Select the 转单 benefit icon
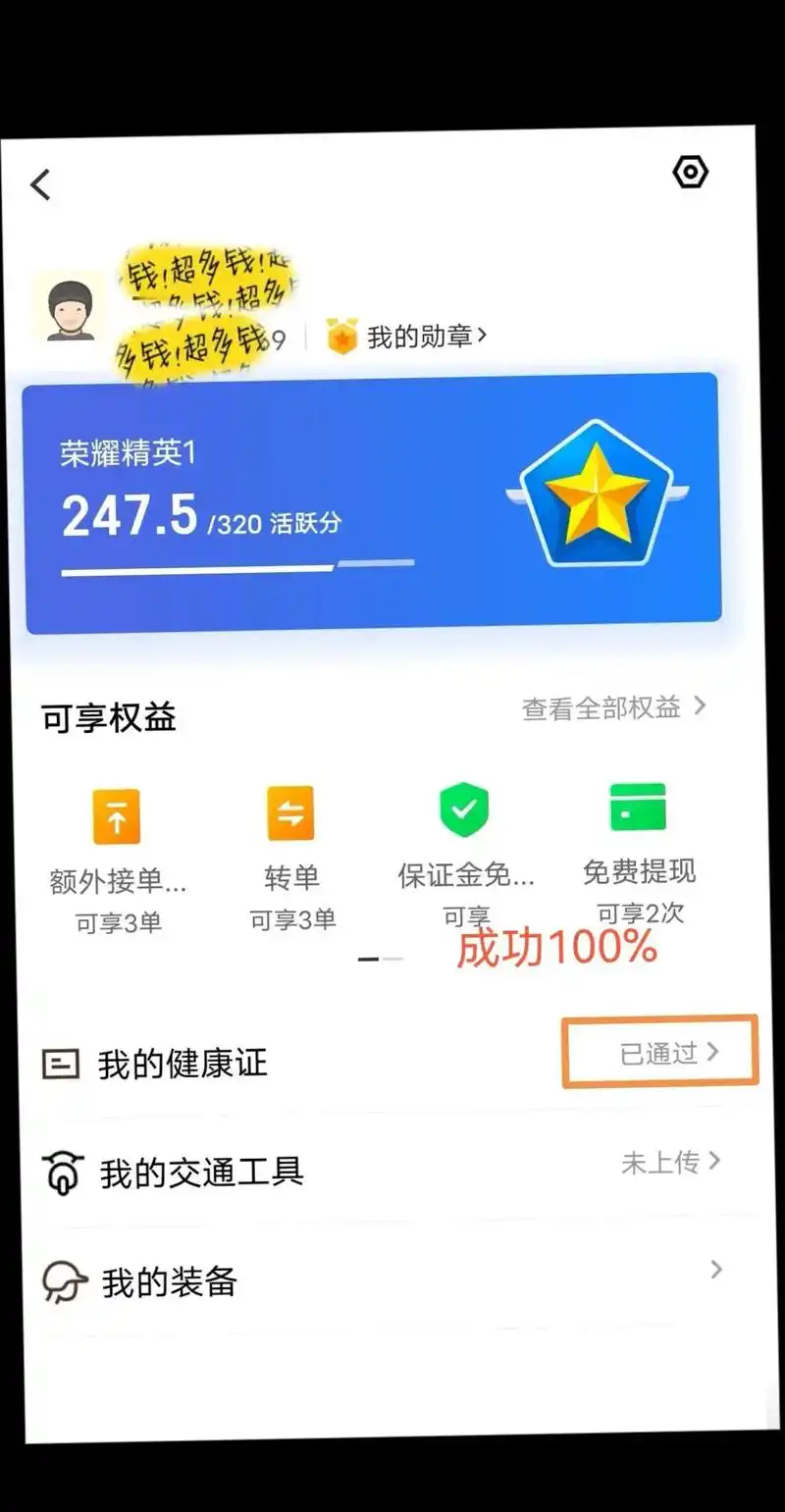Image resolution: width=785 pixels, height=1512 pixels. 290,815
